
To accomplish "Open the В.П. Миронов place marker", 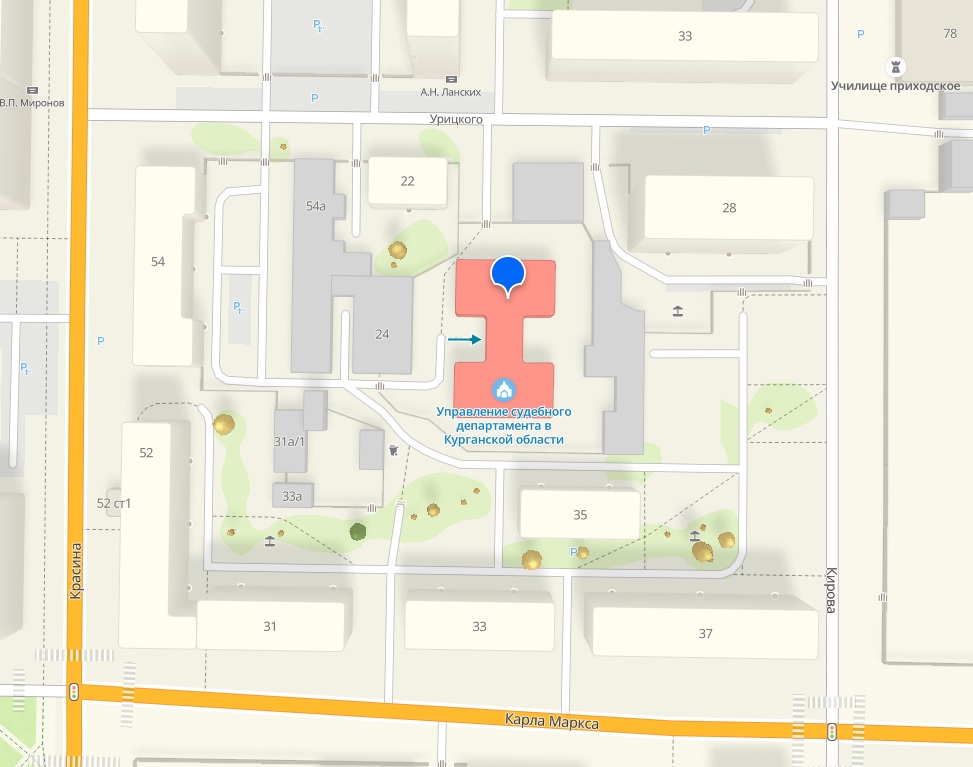I will coord(32,88).
